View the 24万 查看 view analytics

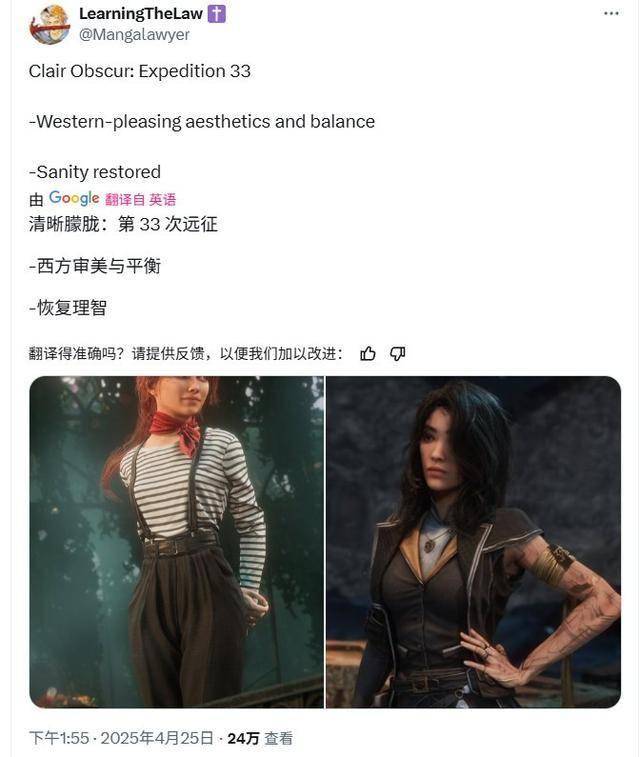(x=260, y=738)
